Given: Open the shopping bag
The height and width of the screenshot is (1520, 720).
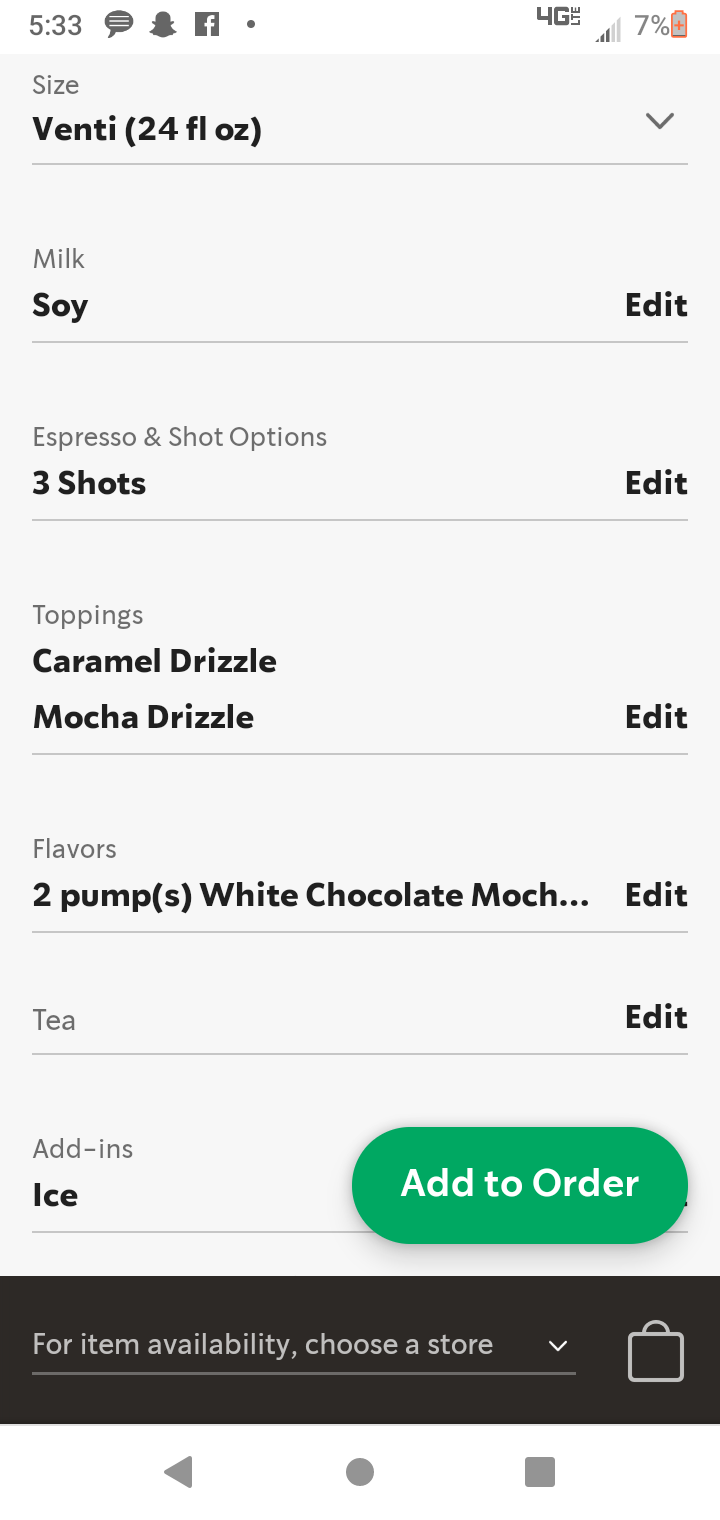Looking at the screenshot, I should pyautogui.click(x=656, y=1352).
